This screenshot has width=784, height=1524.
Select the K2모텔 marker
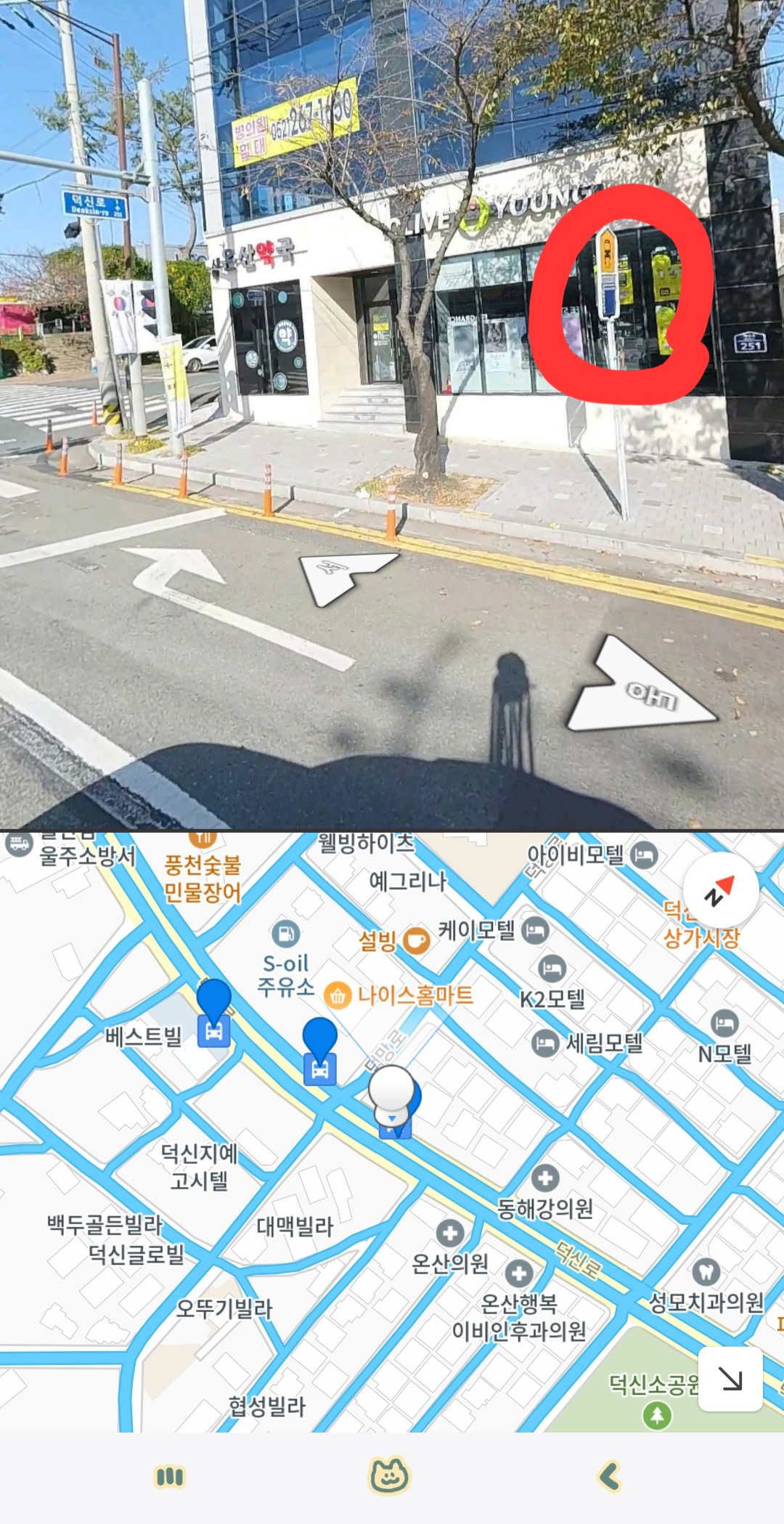tap(552, 969)
